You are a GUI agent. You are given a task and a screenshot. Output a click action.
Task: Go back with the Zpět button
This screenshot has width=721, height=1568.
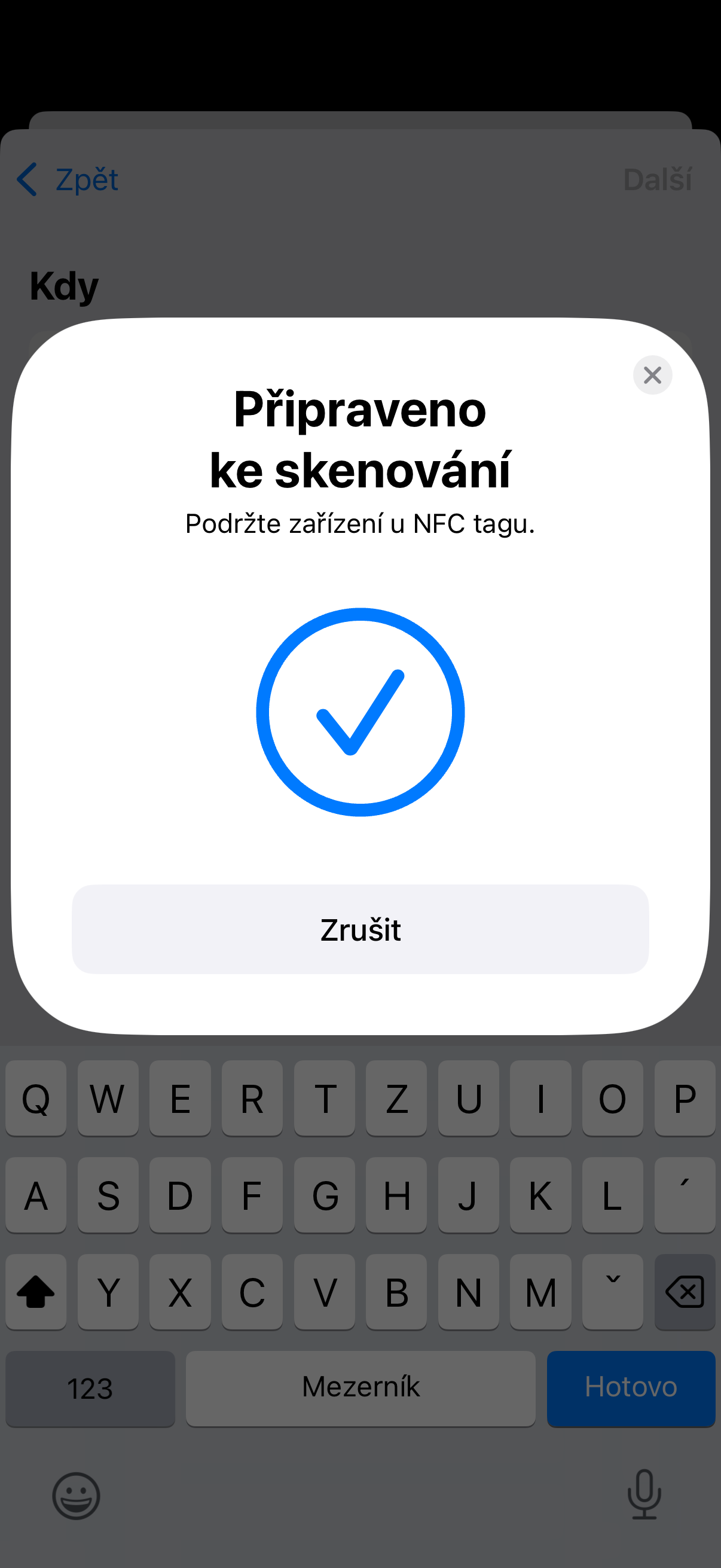[x=68, y=179]
